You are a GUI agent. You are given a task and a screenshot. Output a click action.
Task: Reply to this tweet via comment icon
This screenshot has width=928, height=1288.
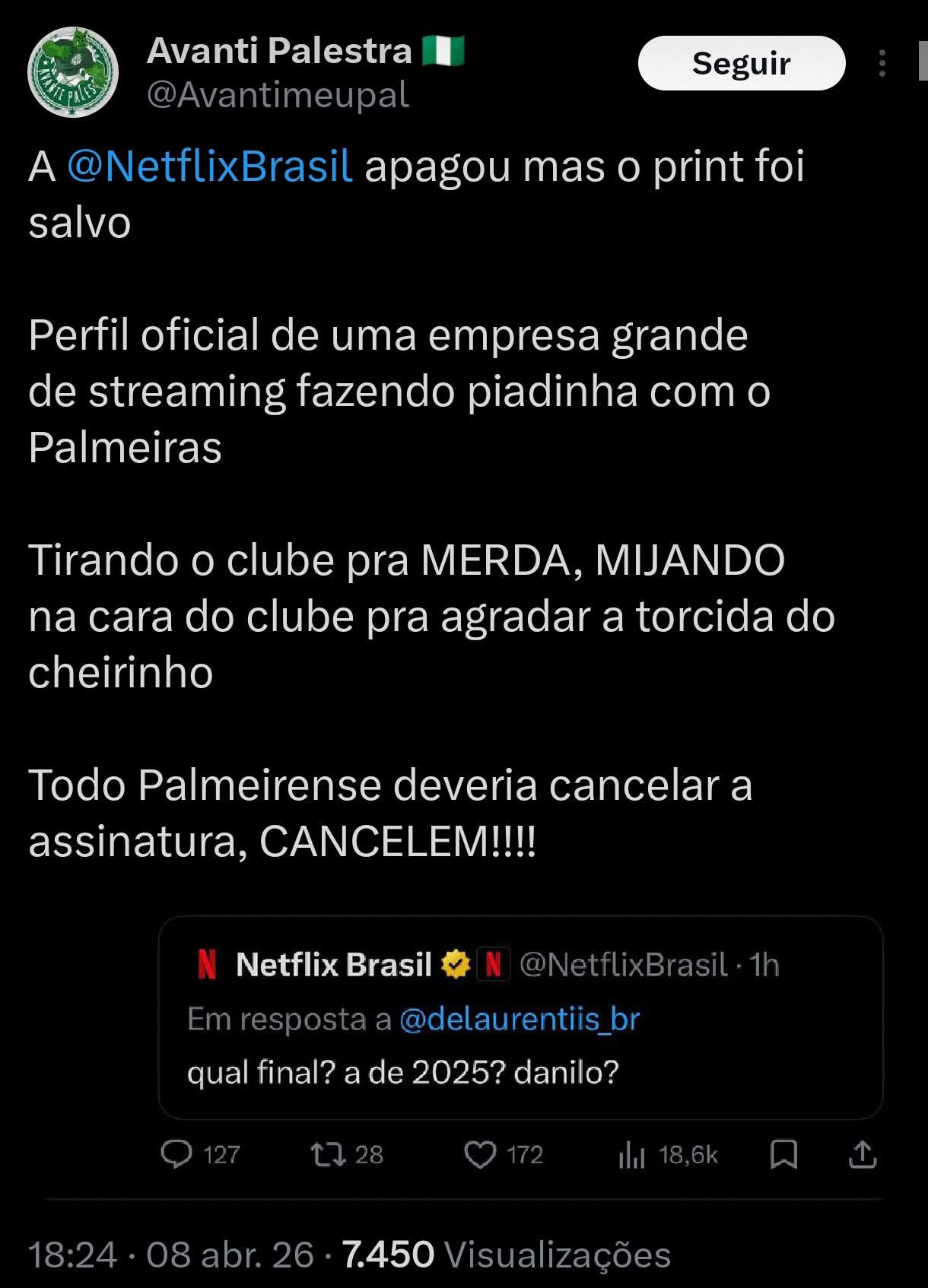(x=177, y=1155)
